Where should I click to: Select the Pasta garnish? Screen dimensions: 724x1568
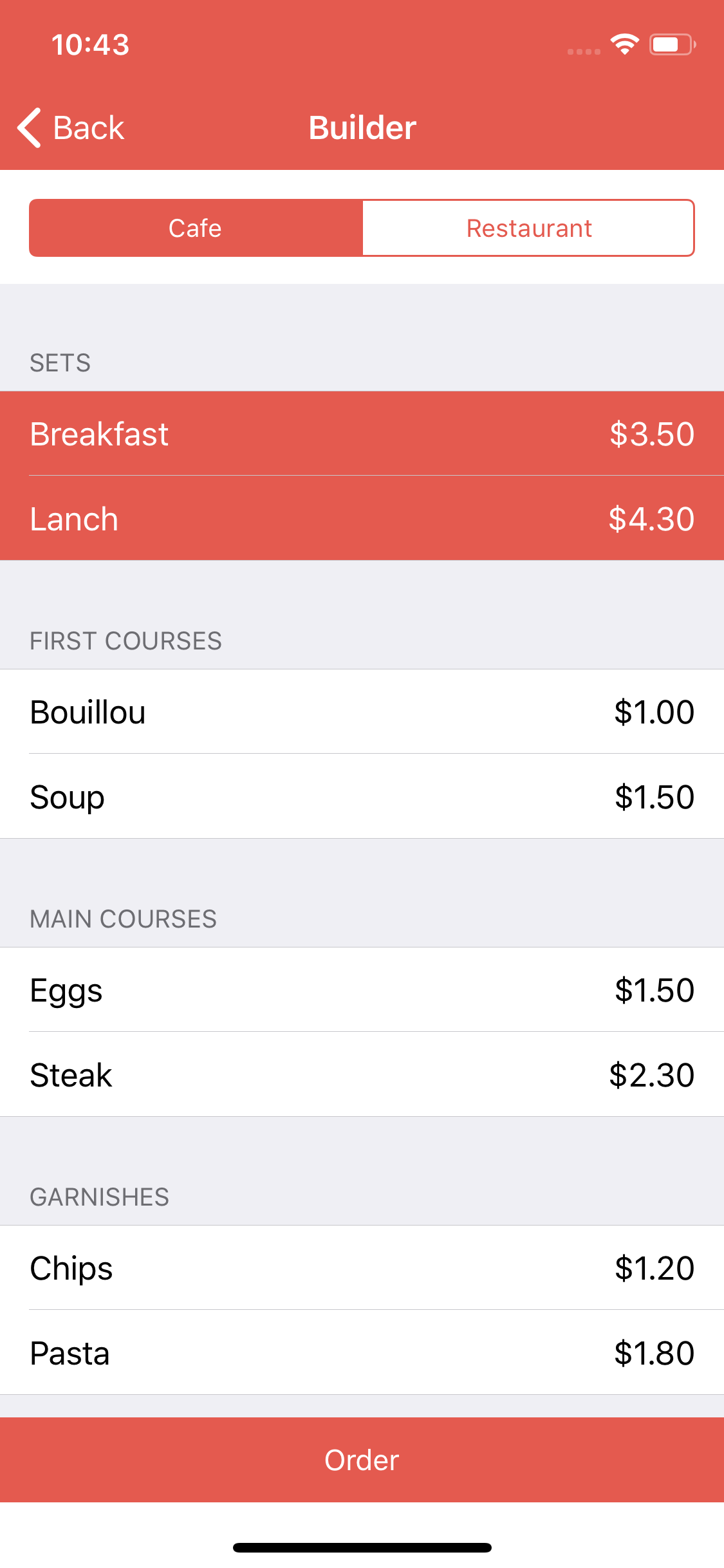pos(362,1353)
